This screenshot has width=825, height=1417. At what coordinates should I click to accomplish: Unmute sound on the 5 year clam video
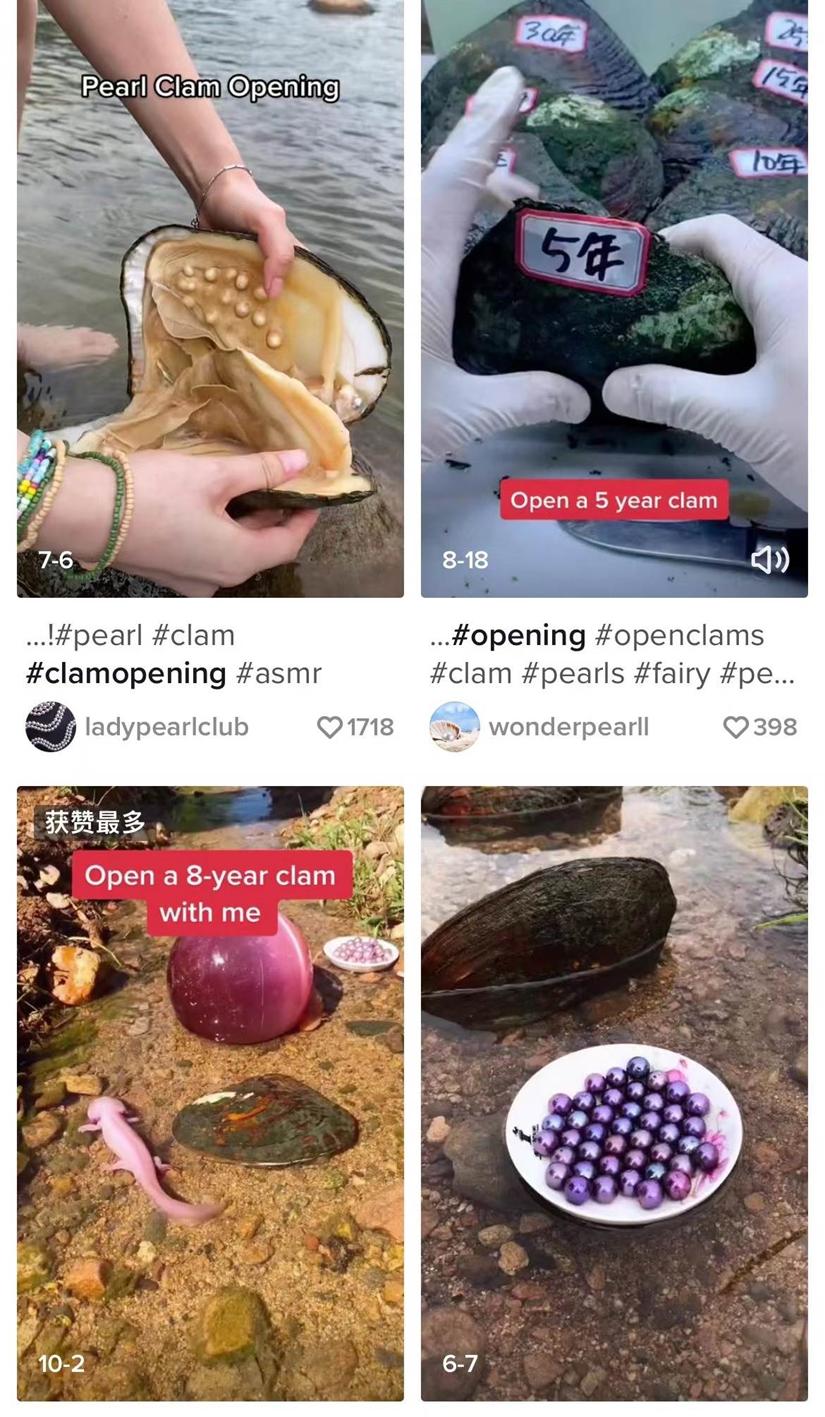click(770, 560)
